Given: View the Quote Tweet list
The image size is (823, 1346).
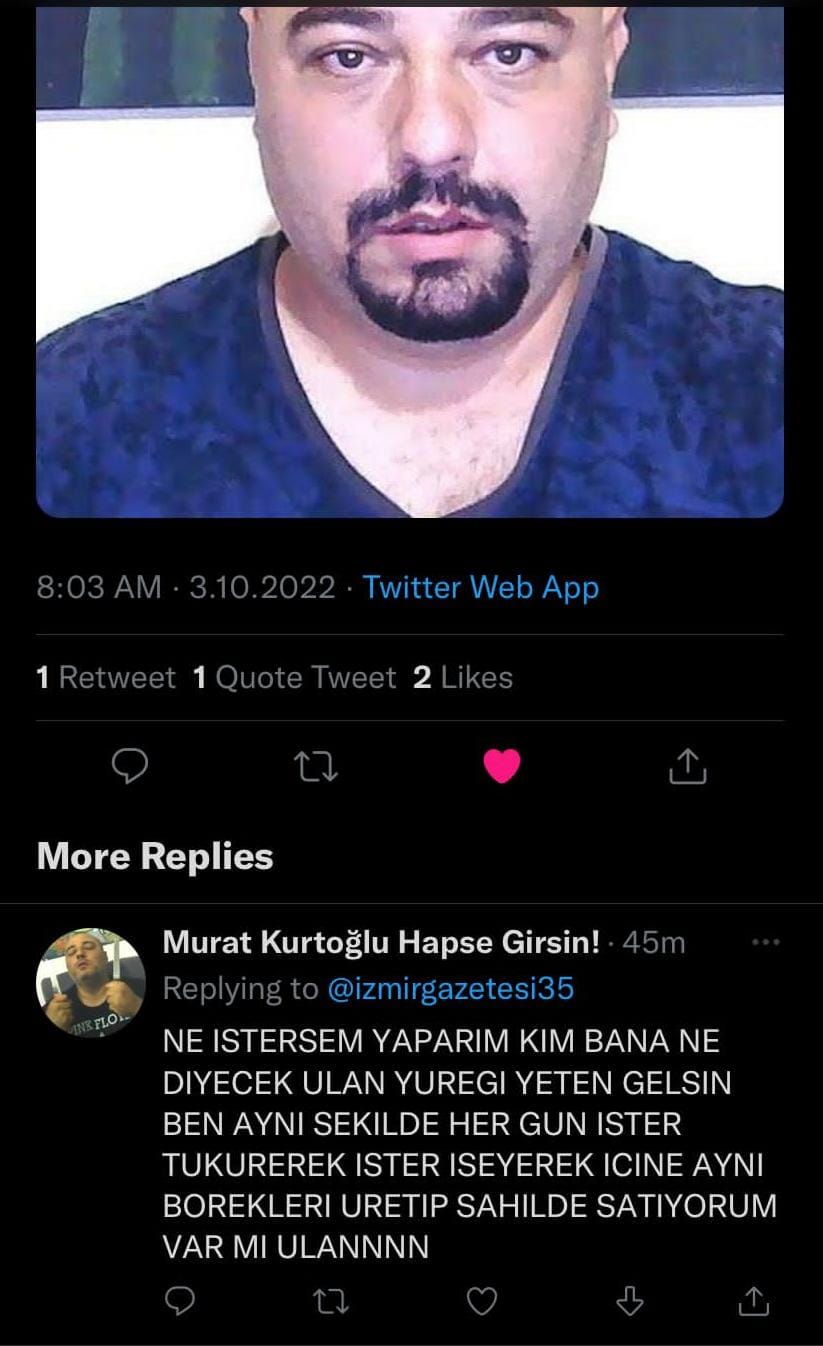Looking at the screenshot, I should [x=294, y=678].
